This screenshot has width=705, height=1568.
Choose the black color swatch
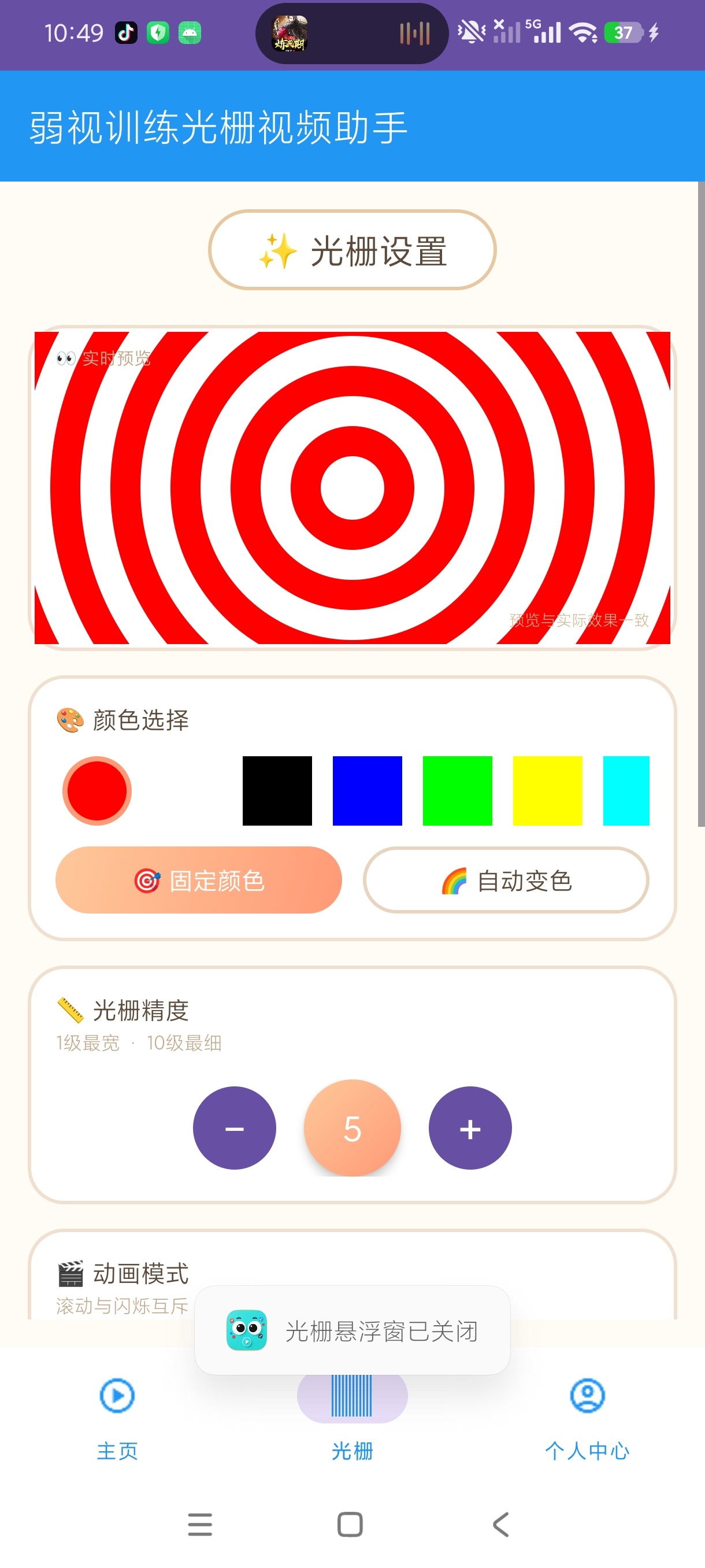coord(277,791)
